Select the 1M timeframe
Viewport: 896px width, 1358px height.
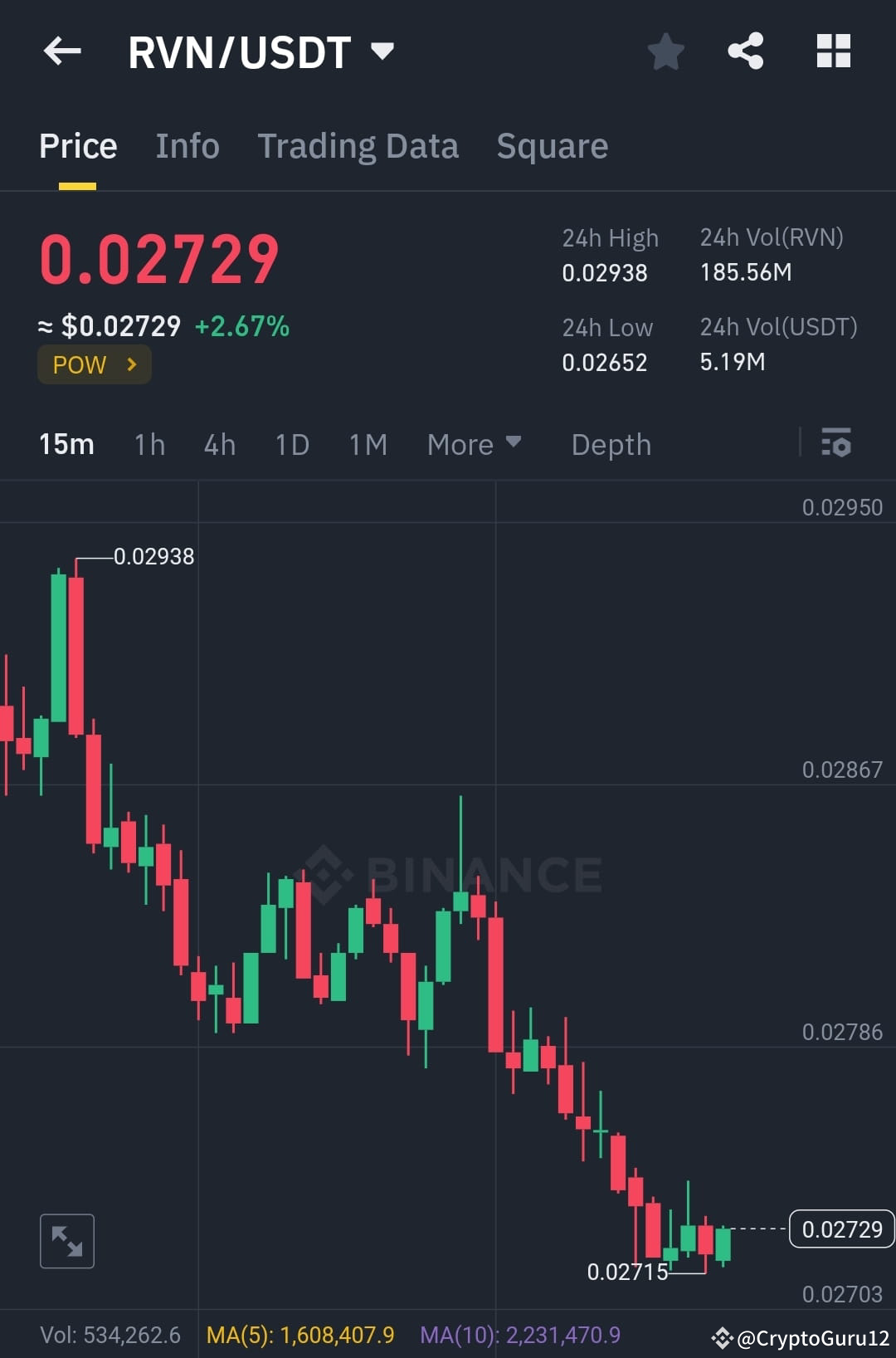pos(367,444)
